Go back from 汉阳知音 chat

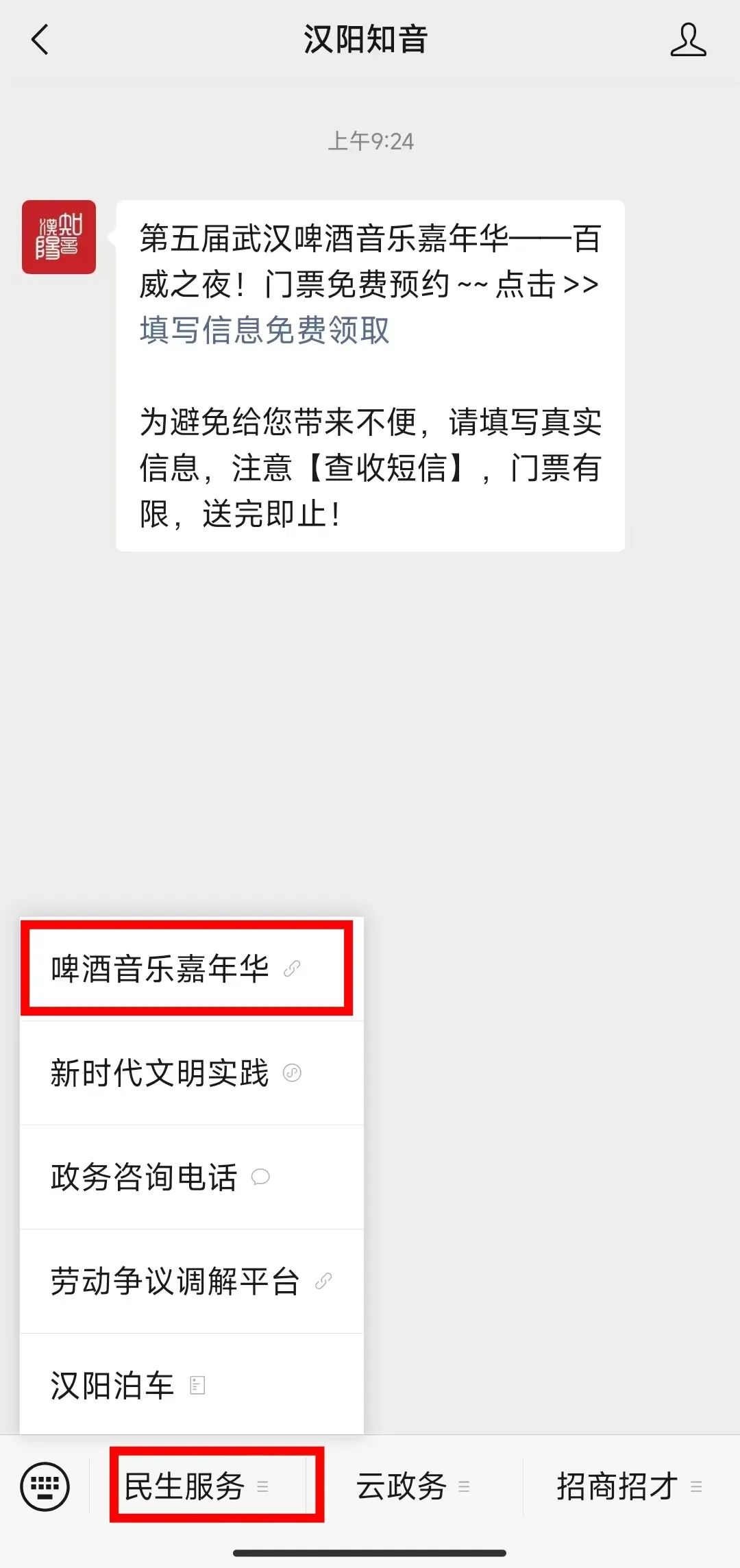(x=40, y=39)
